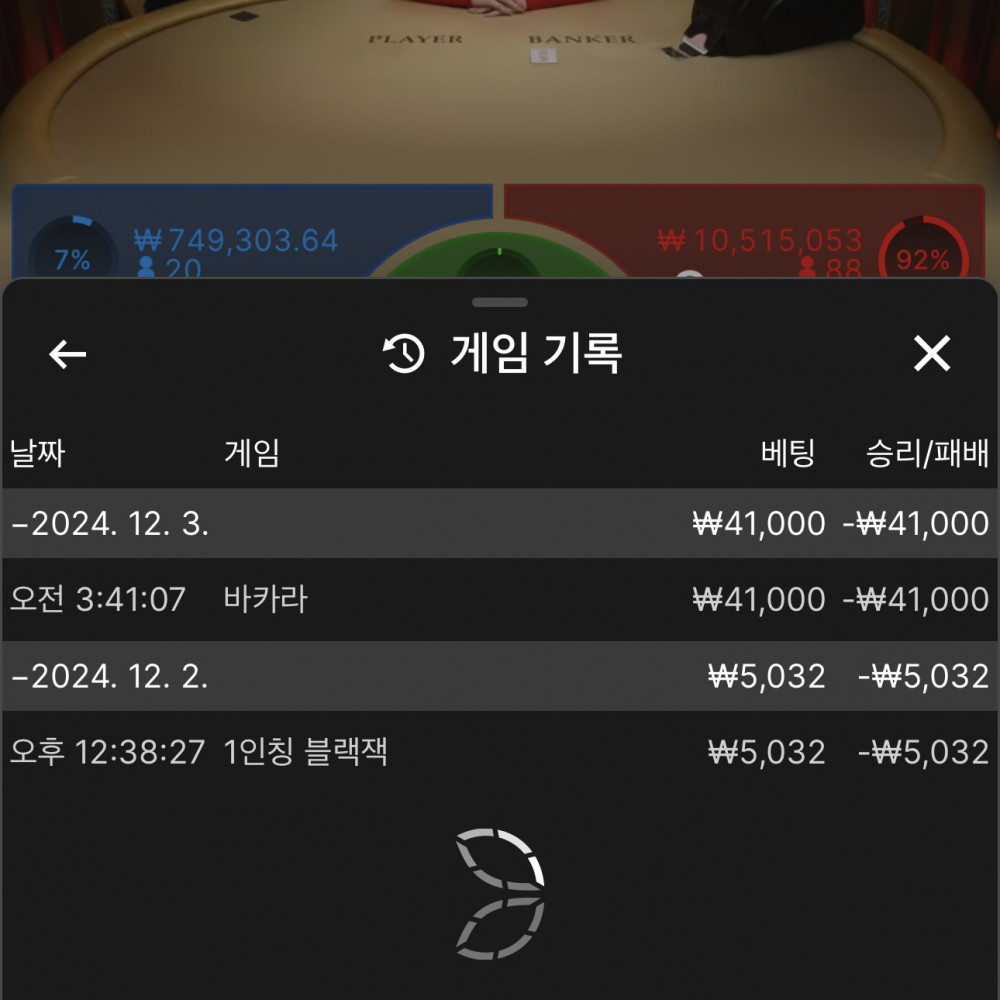This screenshot has width=1000, height=1000.
Task: Collapse the 2024. 12. 2. date group
Action: click(110, 677)
